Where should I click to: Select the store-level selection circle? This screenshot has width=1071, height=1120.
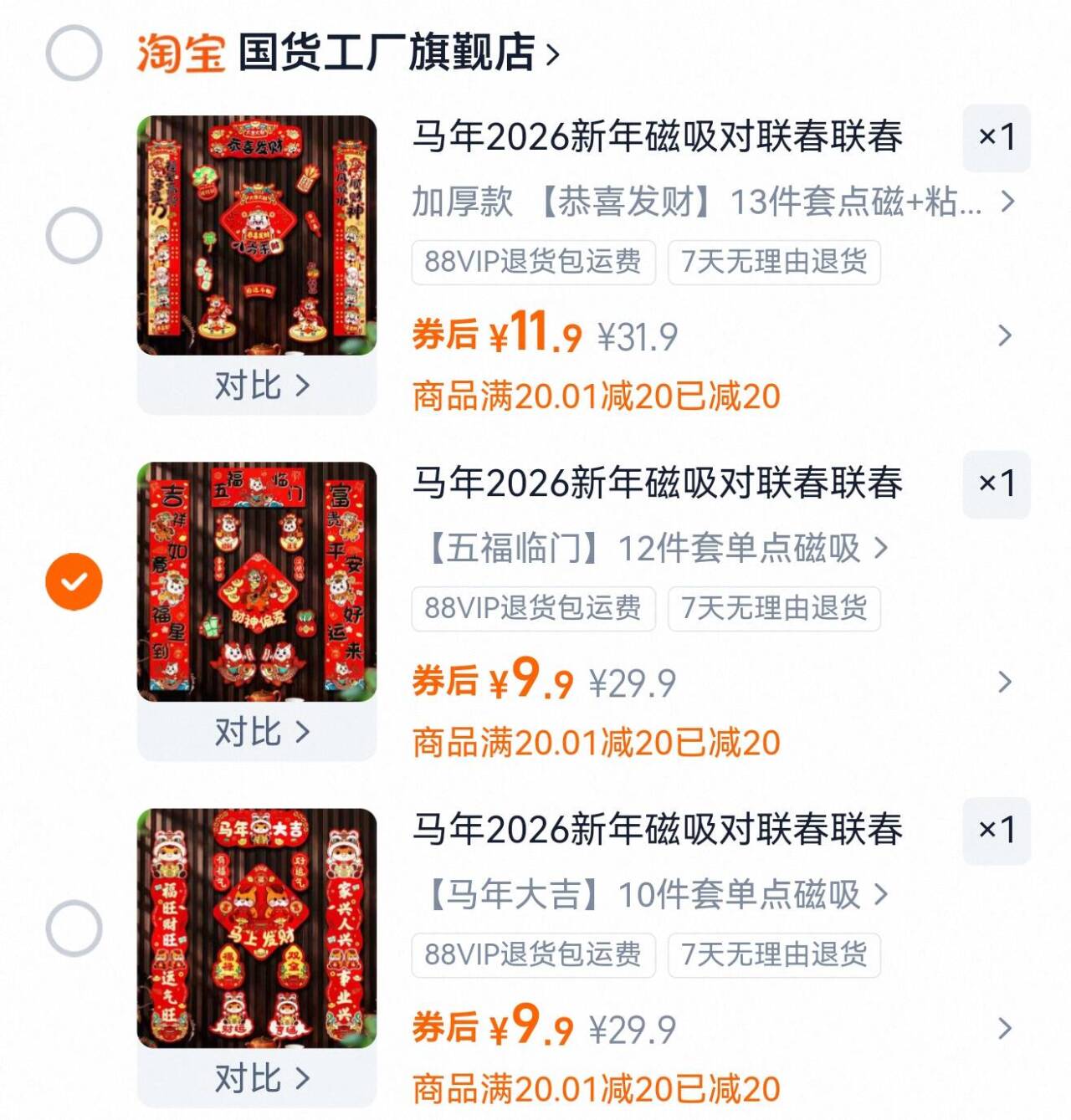click(75, 49)
